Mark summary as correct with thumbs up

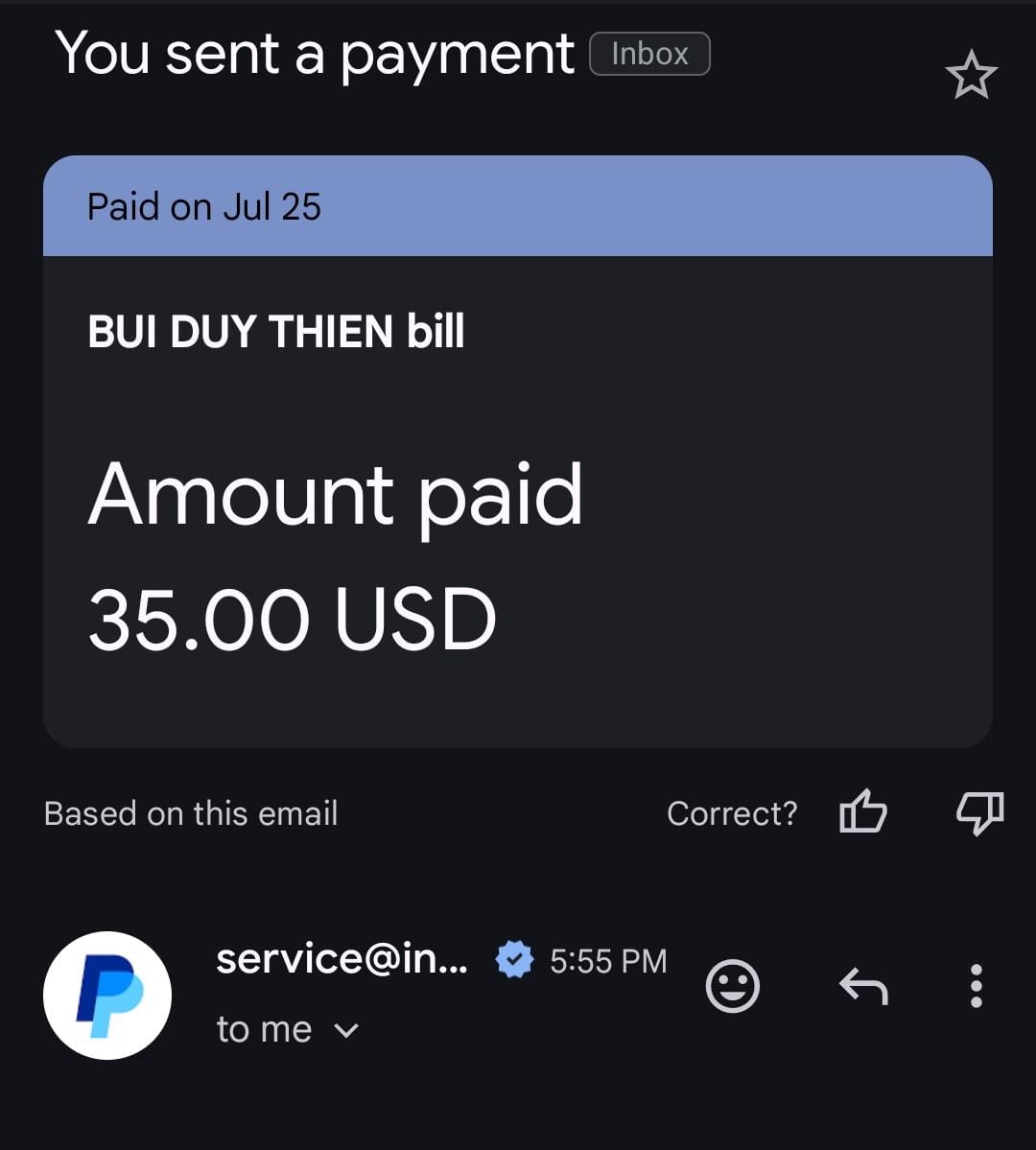click(862, 813)
